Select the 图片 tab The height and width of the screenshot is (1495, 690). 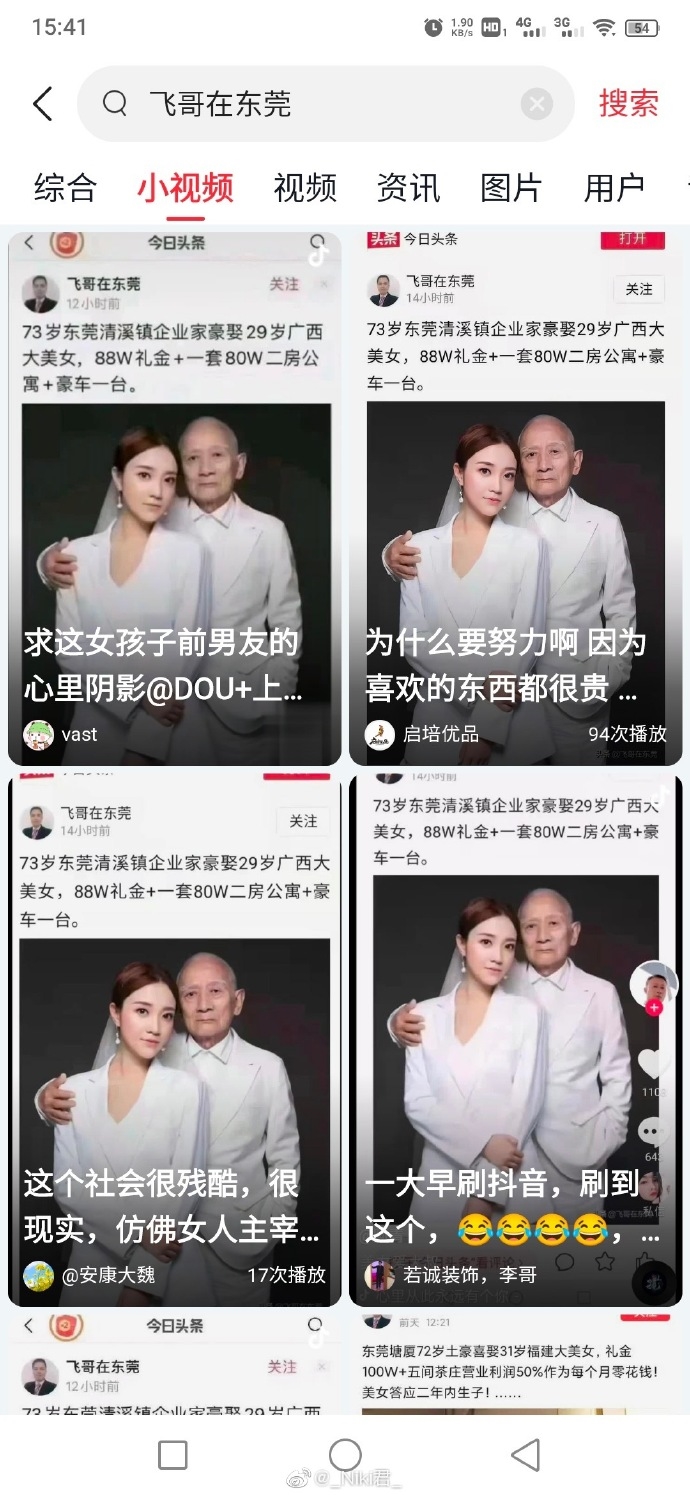[x=511, y=188]
